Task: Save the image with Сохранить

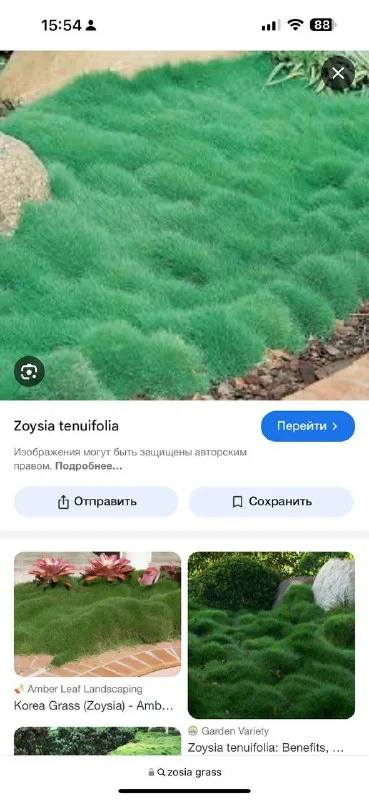Action: (x=271, y=502)
